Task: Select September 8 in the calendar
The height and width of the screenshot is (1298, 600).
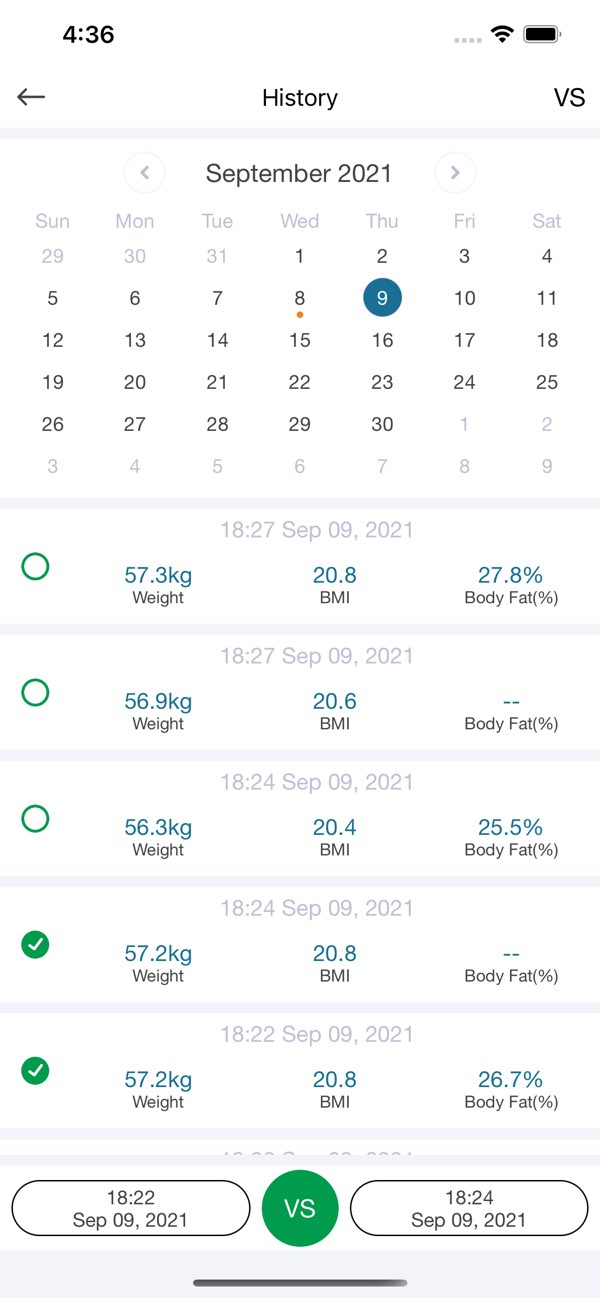Action: click(x=300, y=298)
